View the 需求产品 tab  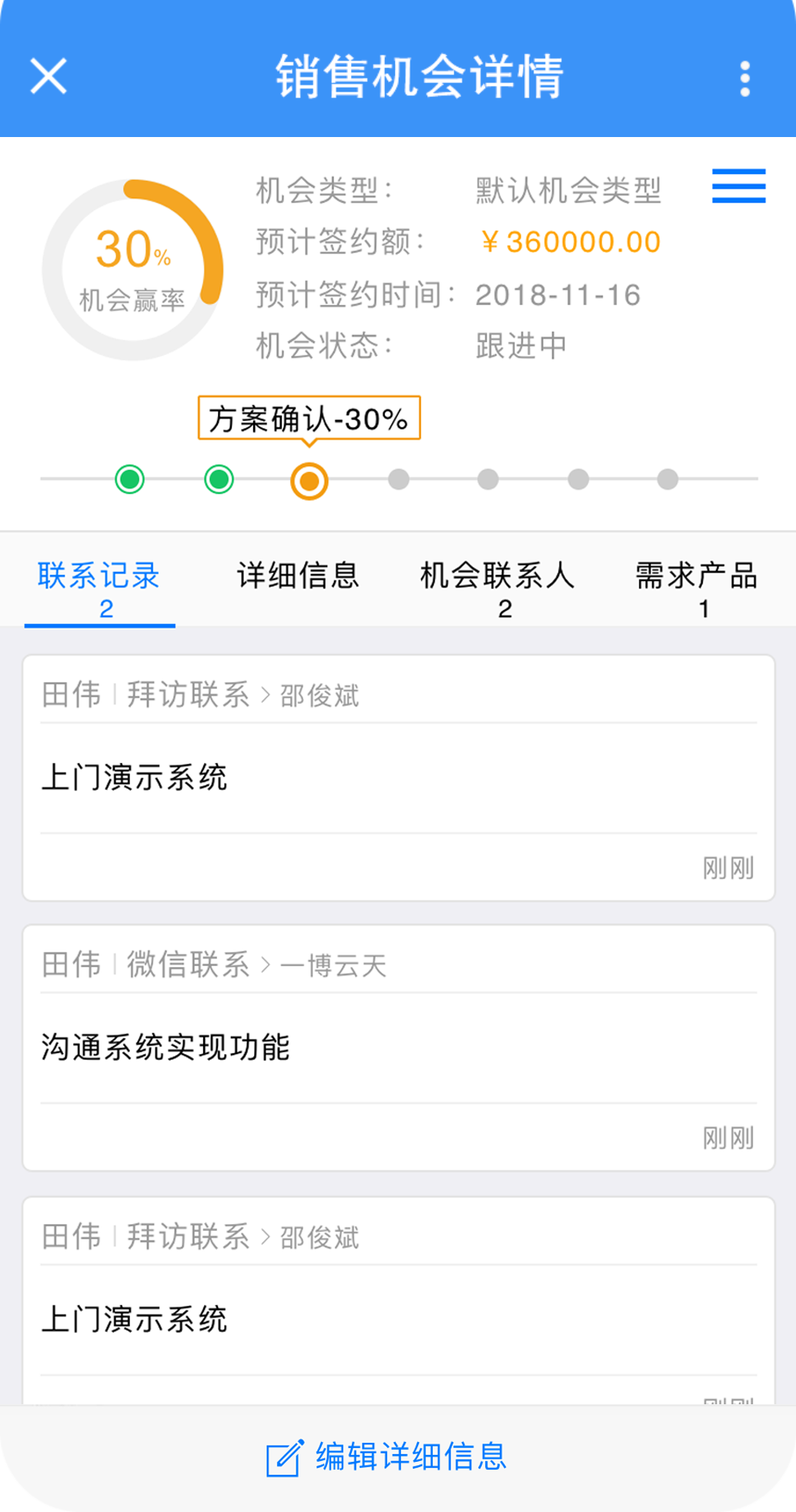696,589
